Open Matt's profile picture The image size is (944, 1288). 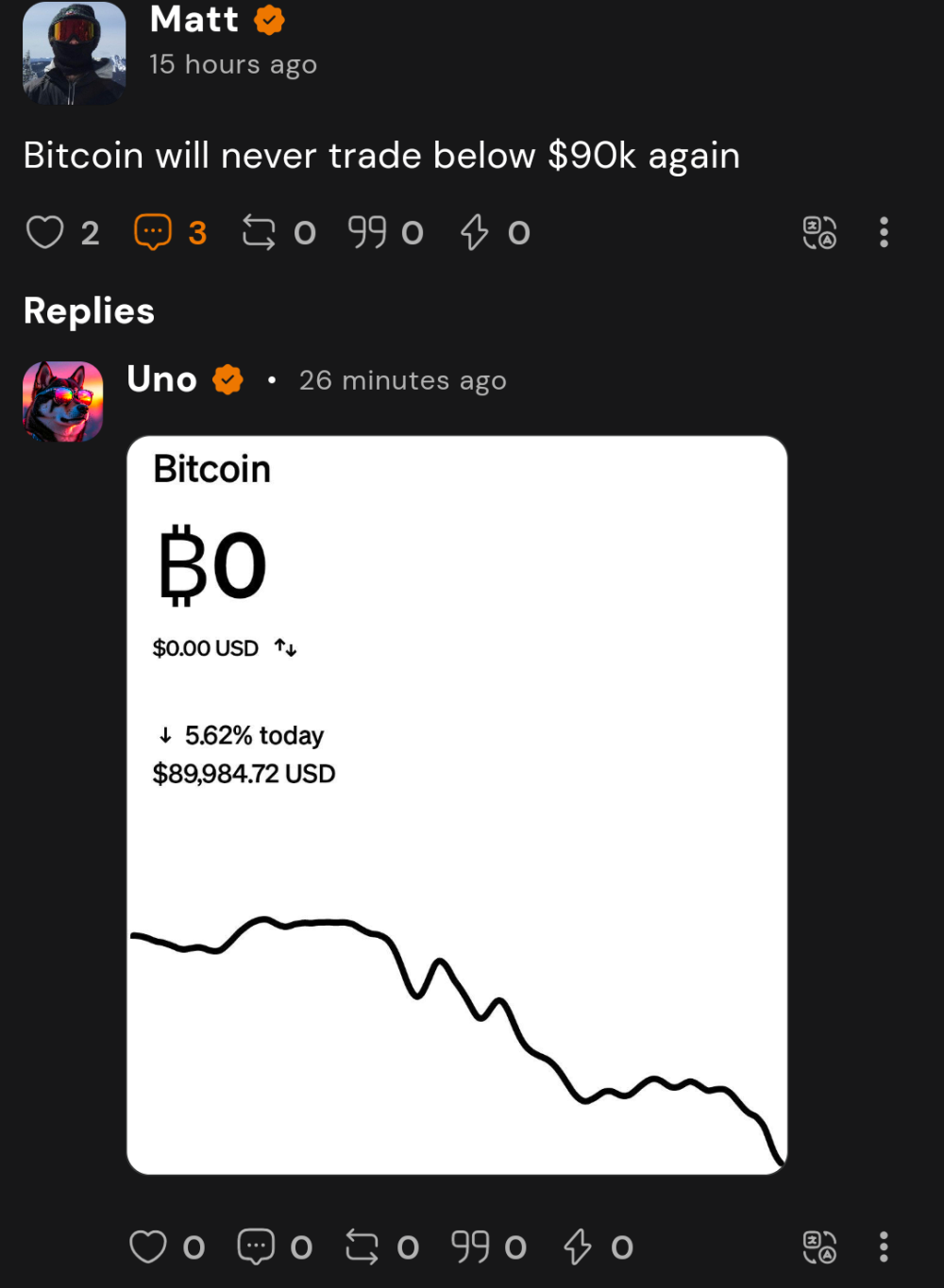(x=74, y=52)
